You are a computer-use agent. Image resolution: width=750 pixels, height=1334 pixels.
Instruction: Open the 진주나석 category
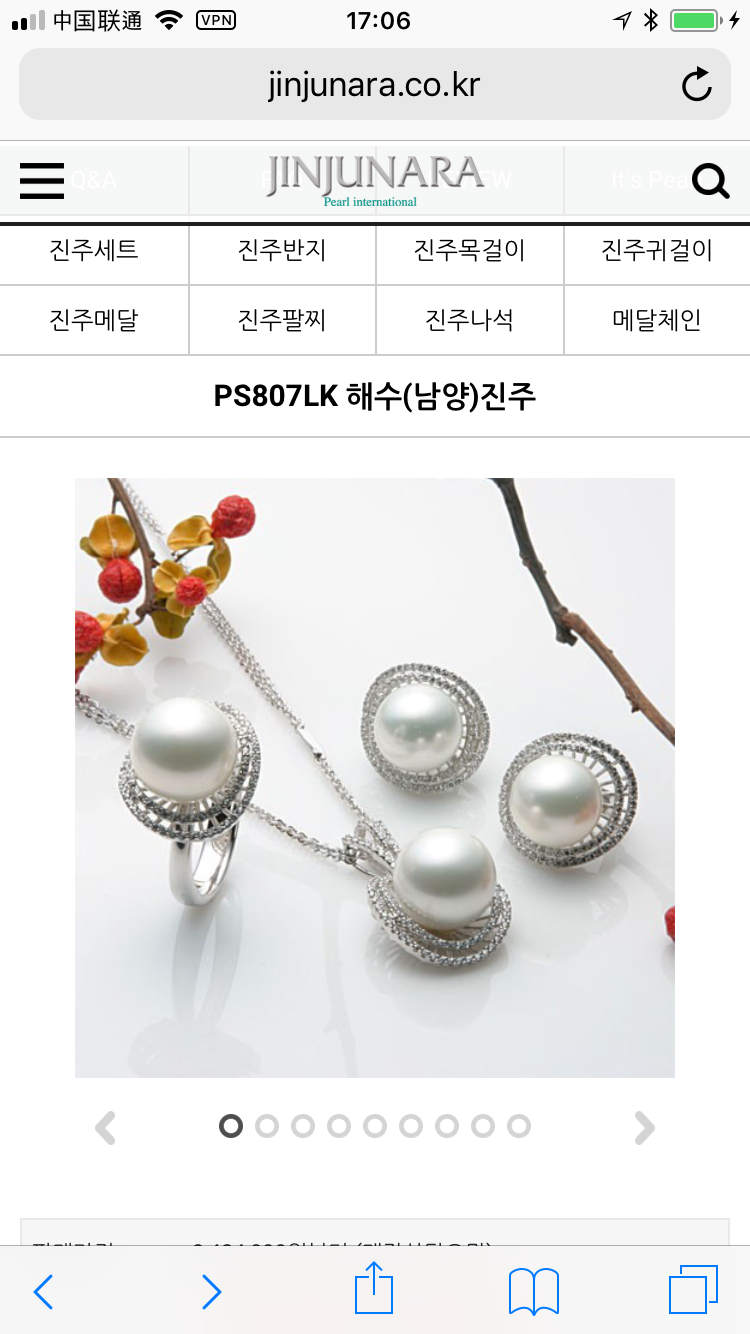tap(469, 320)
